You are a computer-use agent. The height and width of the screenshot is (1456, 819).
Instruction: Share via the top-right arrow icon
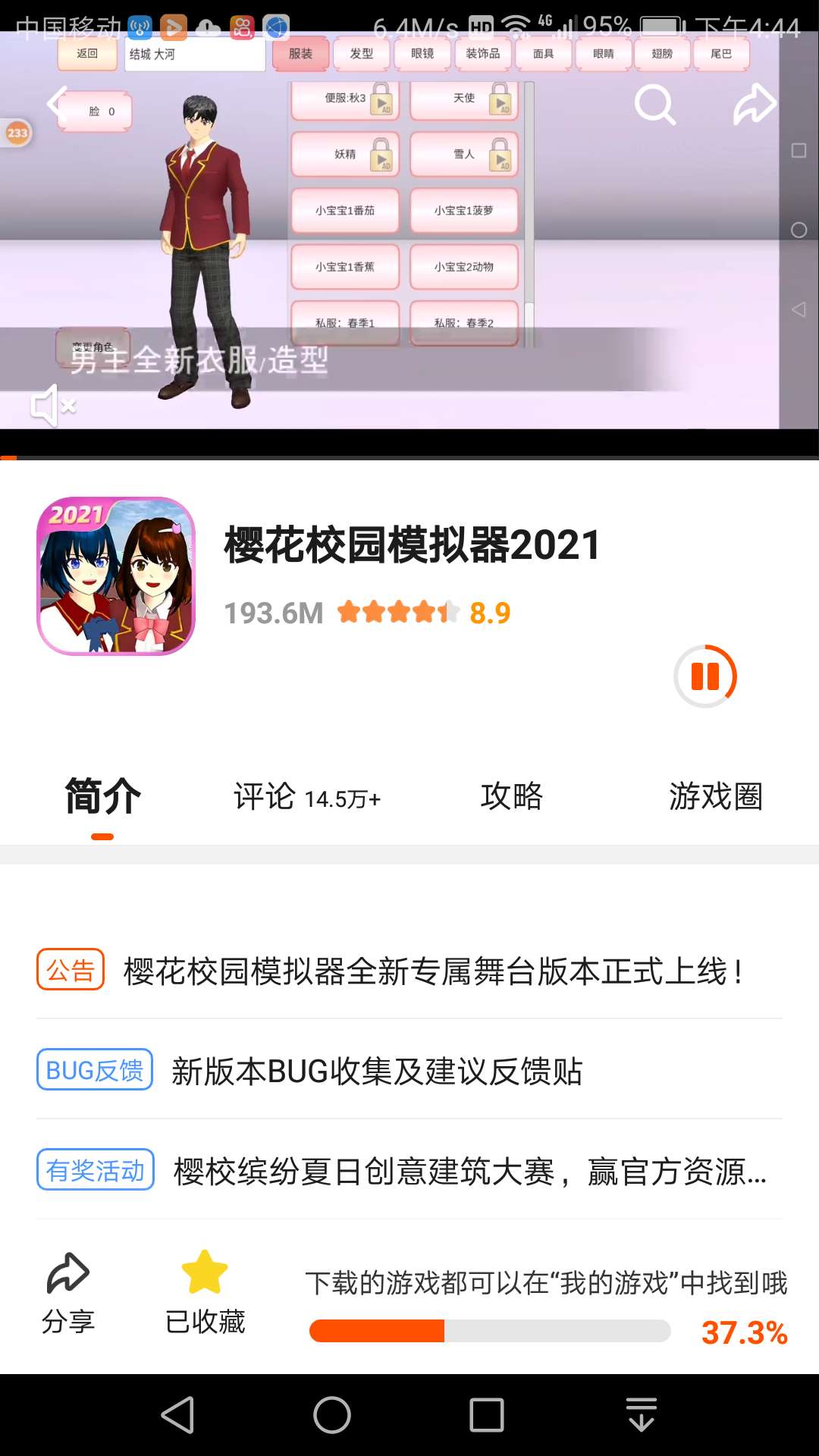pyautogui.click(x=755, y=104)
